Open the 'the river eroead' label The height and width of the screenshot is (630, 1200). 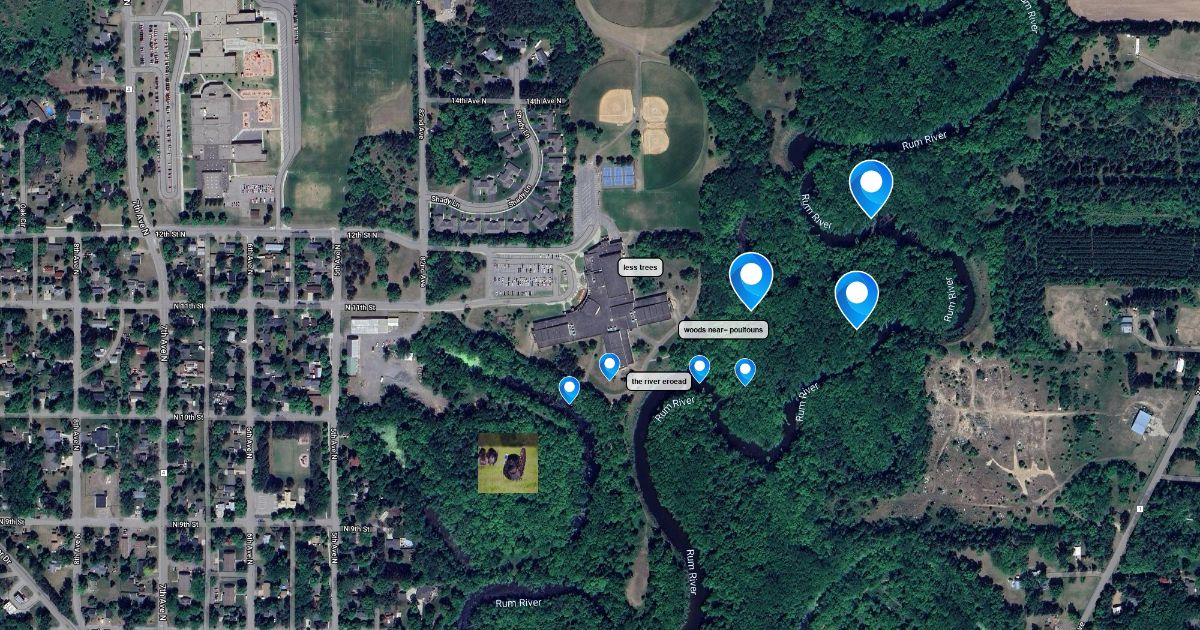pyautogui.click(x=658, y=381)
